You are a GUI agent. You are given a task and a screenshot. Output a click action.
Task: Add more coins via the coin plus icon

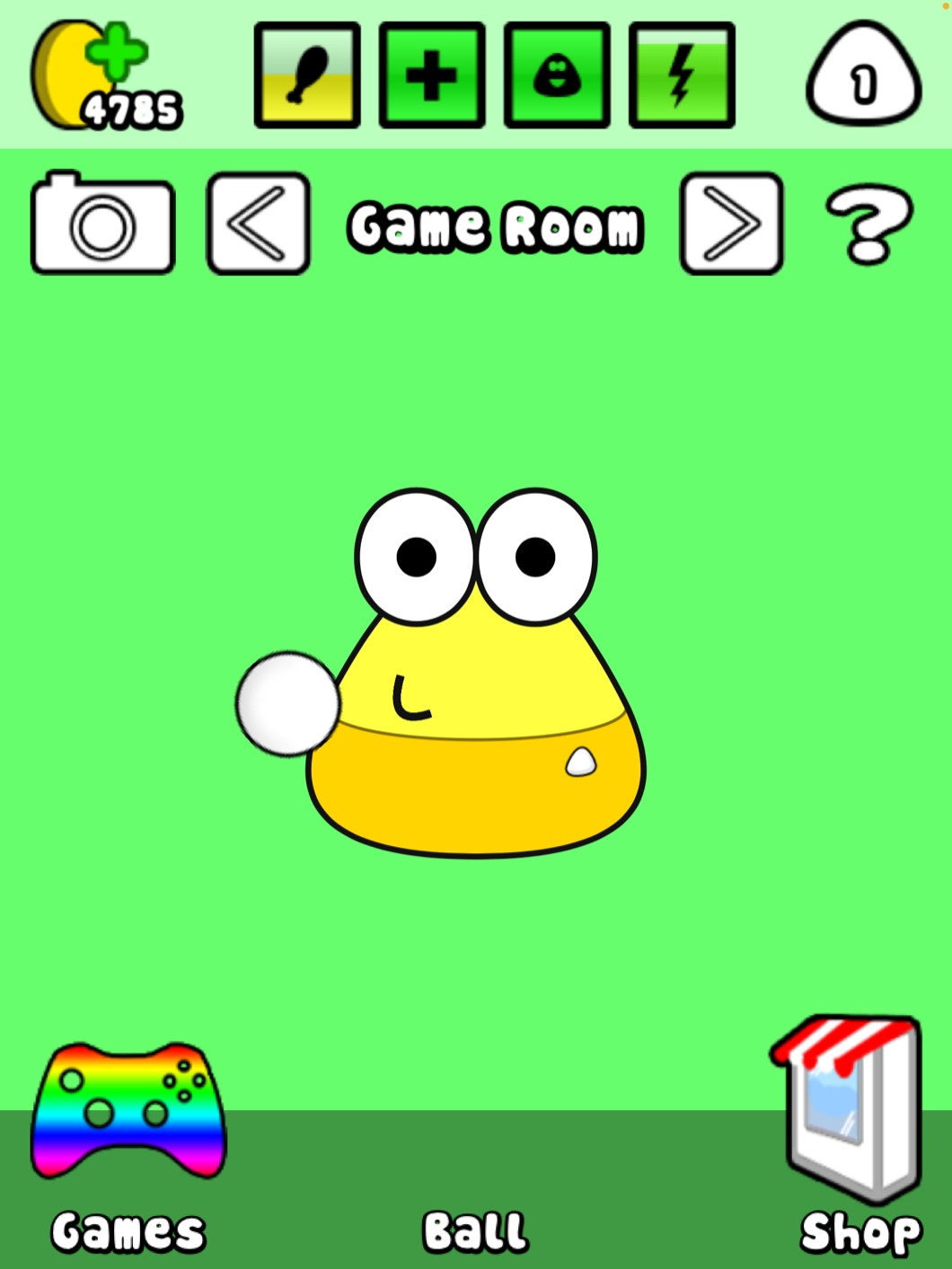[106, 76]
